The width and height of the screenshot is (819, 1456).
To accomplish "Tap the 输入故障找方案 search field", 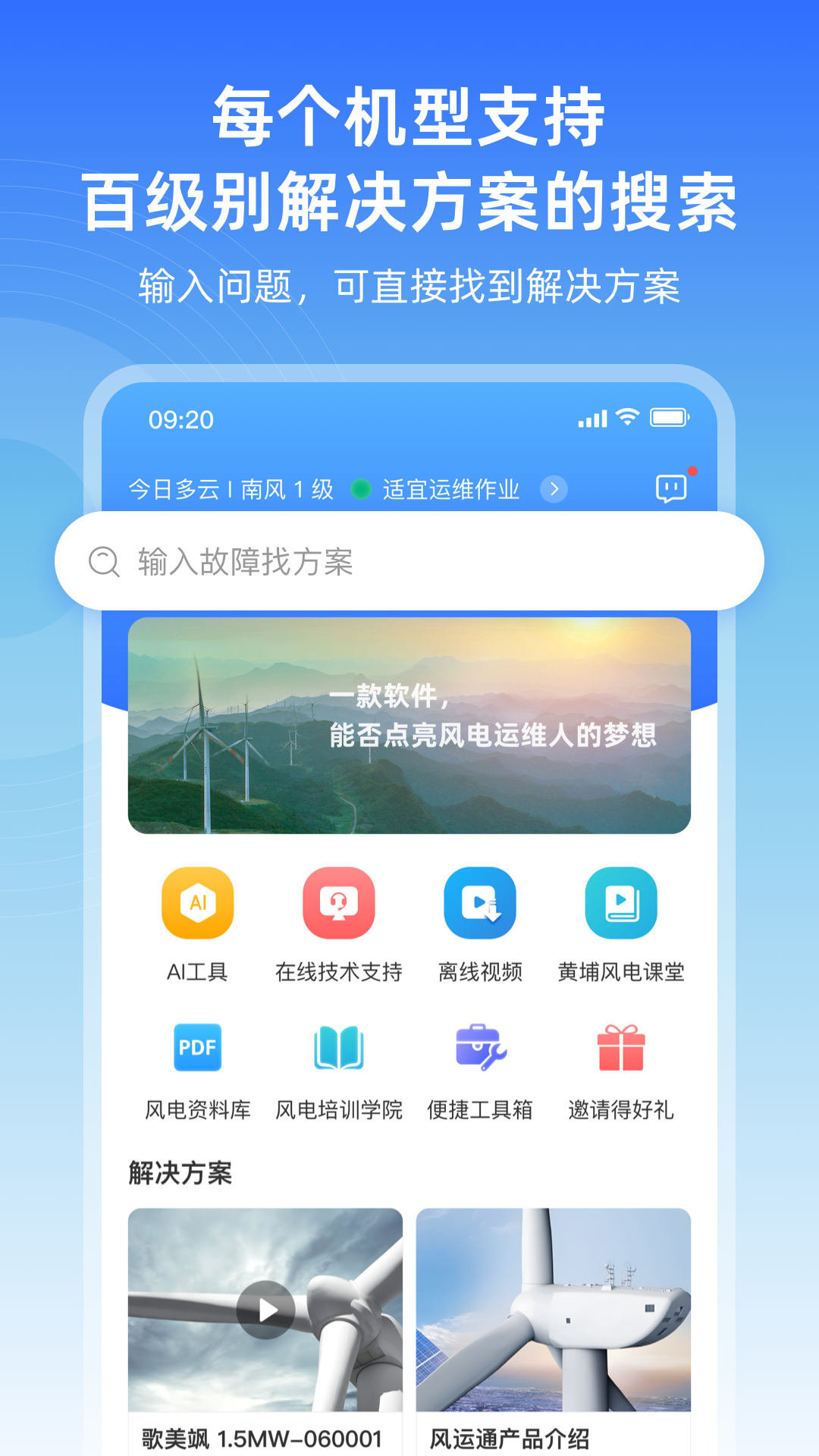I will tap(409, 560).
